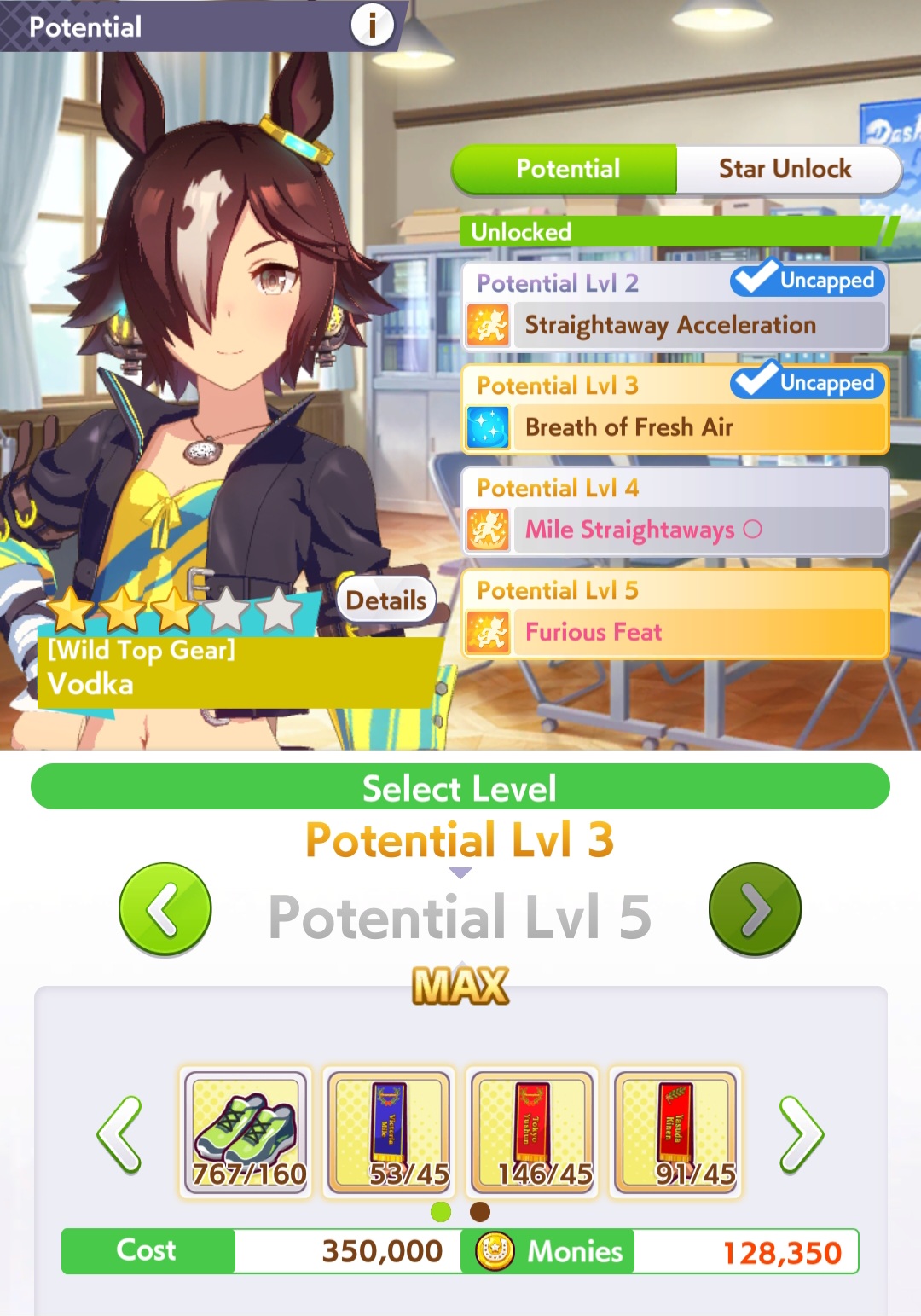Screen dimensions: 921x1316
Task: Open Potential Lvl 5 Furious Feat skill
Action: (x=675, y=632)
